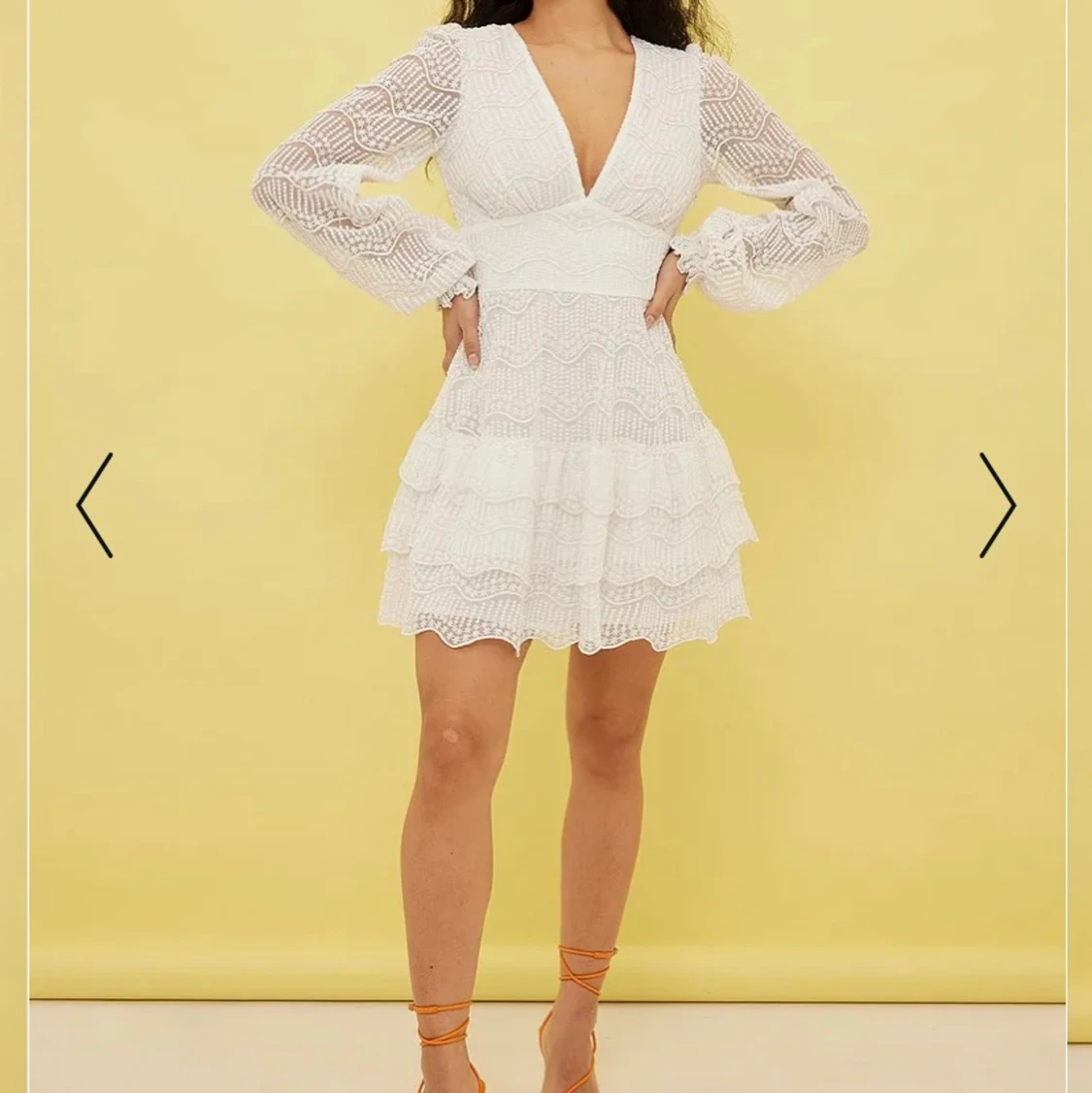Show the next product photo arrow
This screenshot has height=1093, width=1092.
pos(997,506)
